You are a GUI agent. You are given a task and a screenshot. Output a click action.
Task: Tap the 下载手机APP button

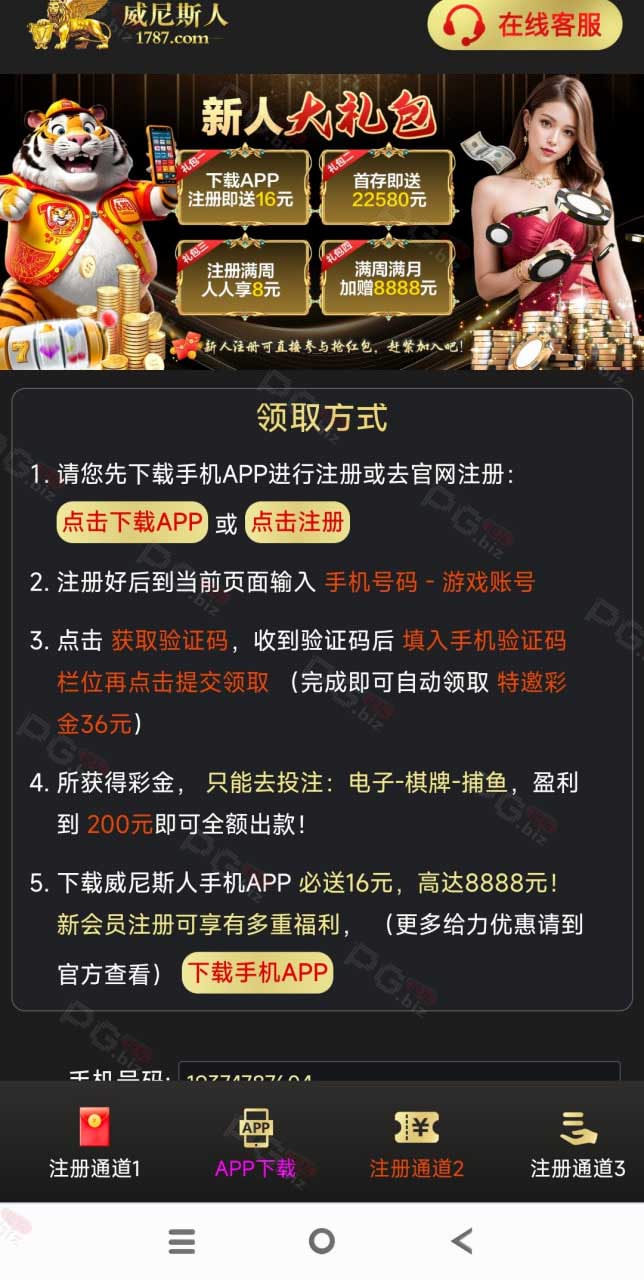(x=257, y=973)
